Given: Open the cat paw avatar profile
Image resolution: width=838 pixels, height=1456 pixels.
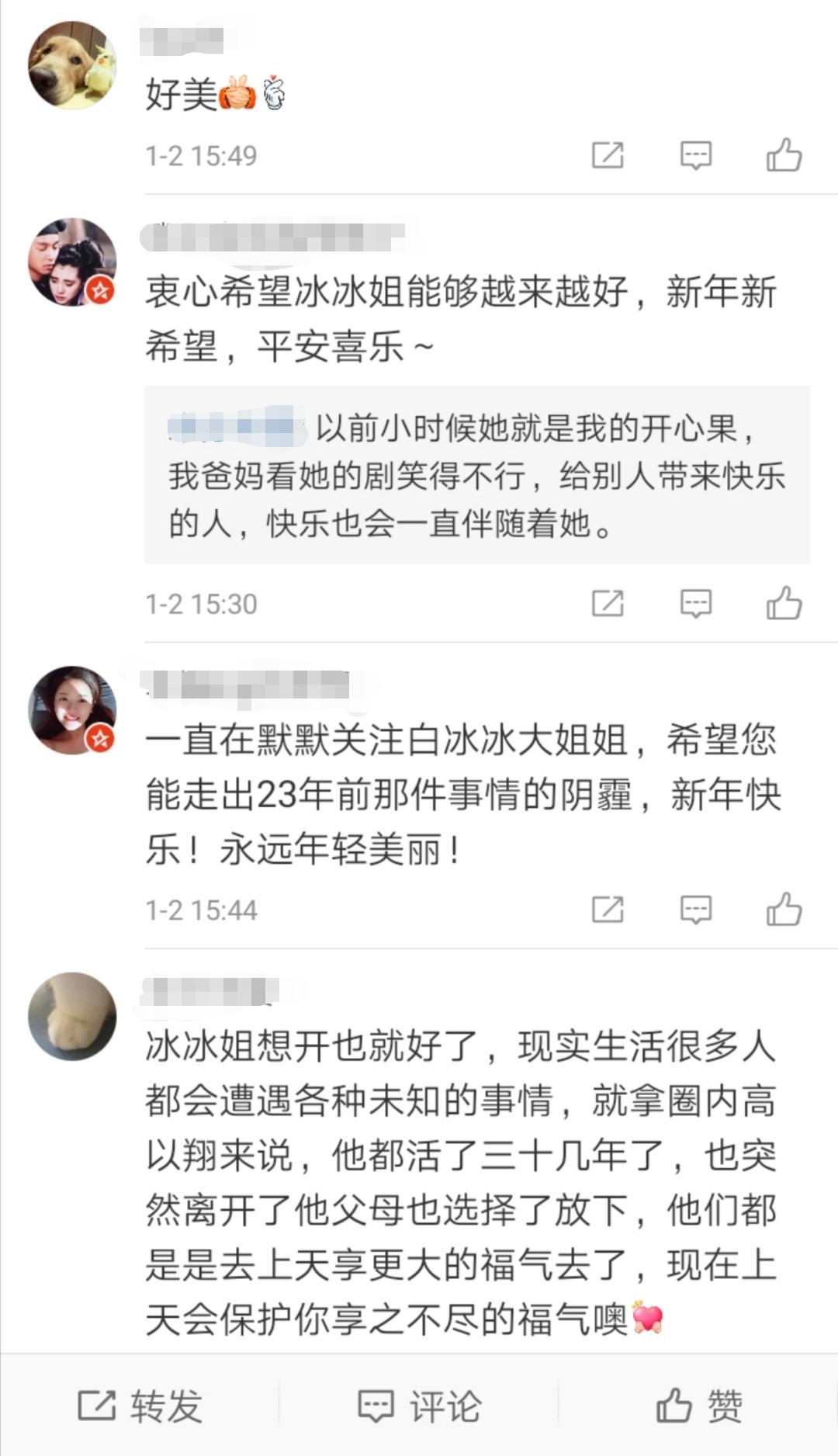Looking at the screenshot, I should point(72,1016).
